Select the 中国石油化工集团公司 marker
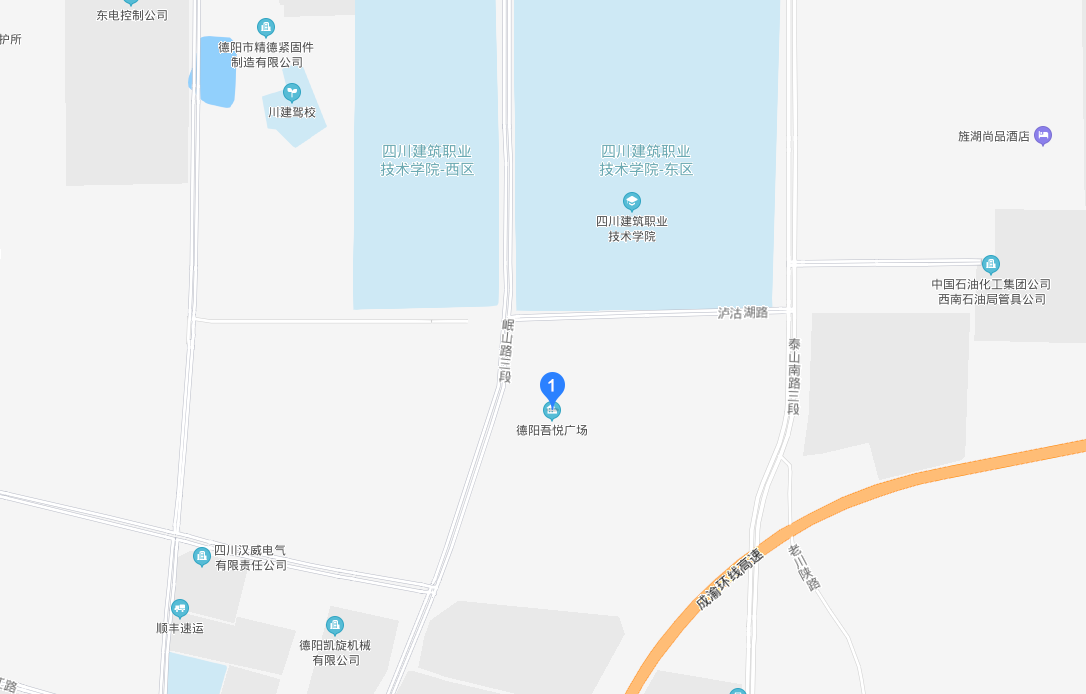The height and width of the screenshot is (694, 1086). click(990, 264)
